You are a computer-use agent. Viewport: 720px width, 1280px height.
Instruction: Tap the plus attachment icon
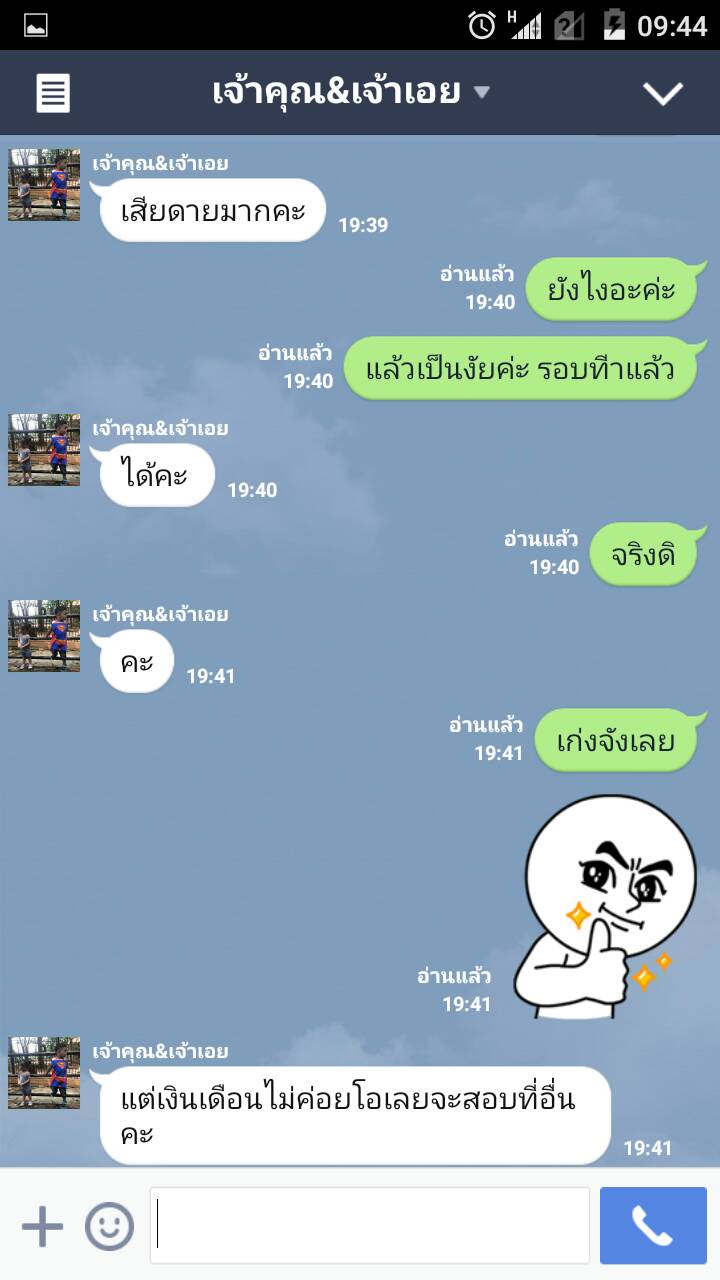[x=42, y=1226]
